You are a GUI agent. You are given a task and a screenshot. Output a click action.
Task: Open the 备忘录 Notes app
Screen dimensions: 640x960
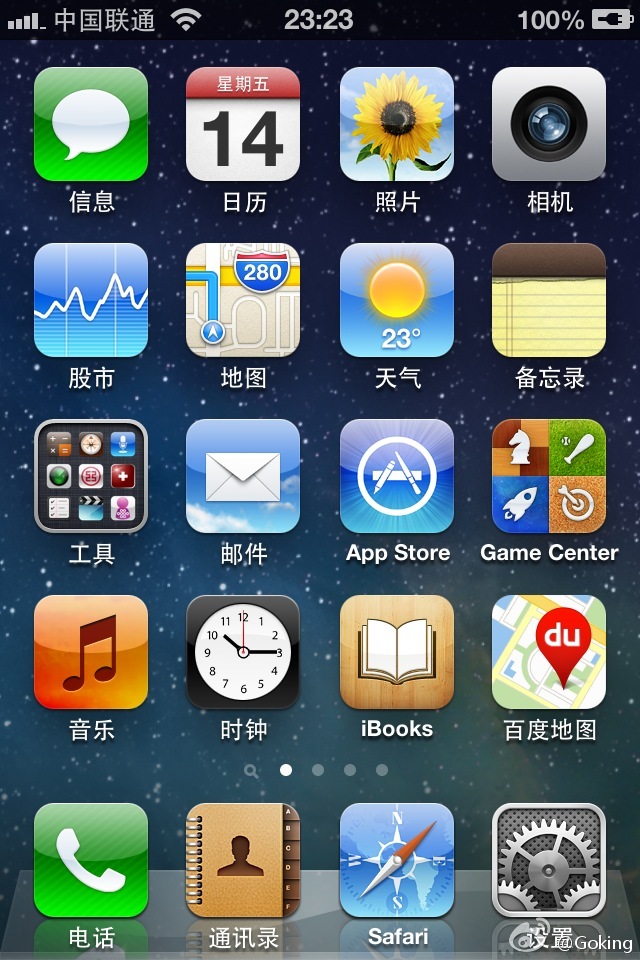tap(549, 300)
